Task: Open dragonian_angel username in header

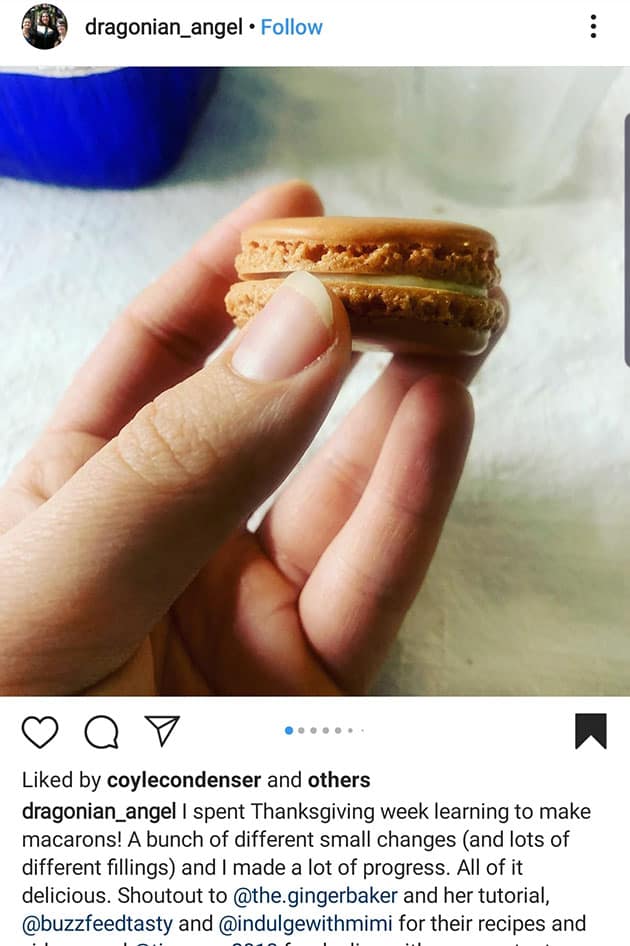Action: pos(163,27)
